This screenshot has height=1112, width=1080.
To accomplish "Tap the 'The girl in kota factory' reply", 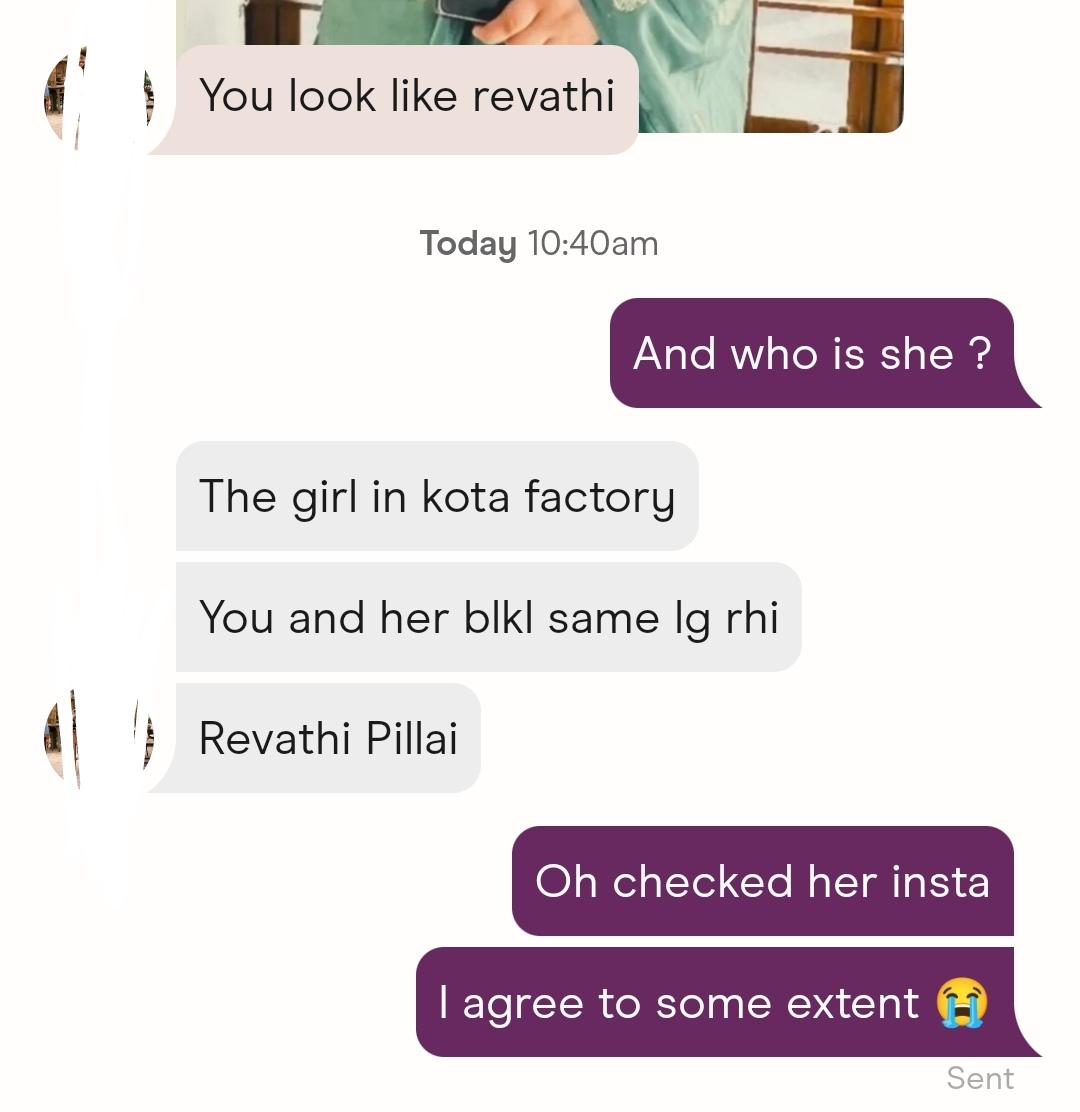I will (437, 496).
